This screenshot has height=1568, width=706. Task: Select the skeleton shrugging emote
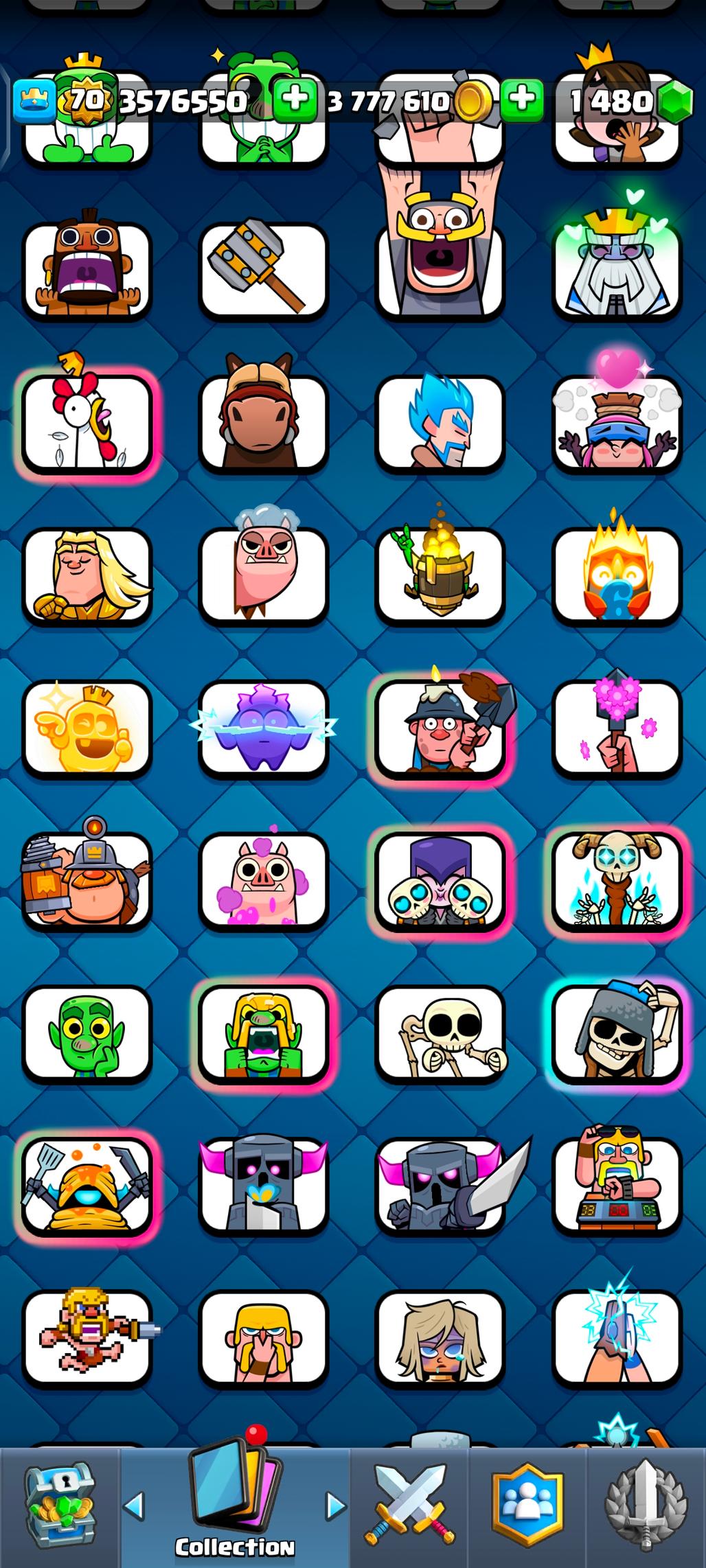click(440, 1033)
